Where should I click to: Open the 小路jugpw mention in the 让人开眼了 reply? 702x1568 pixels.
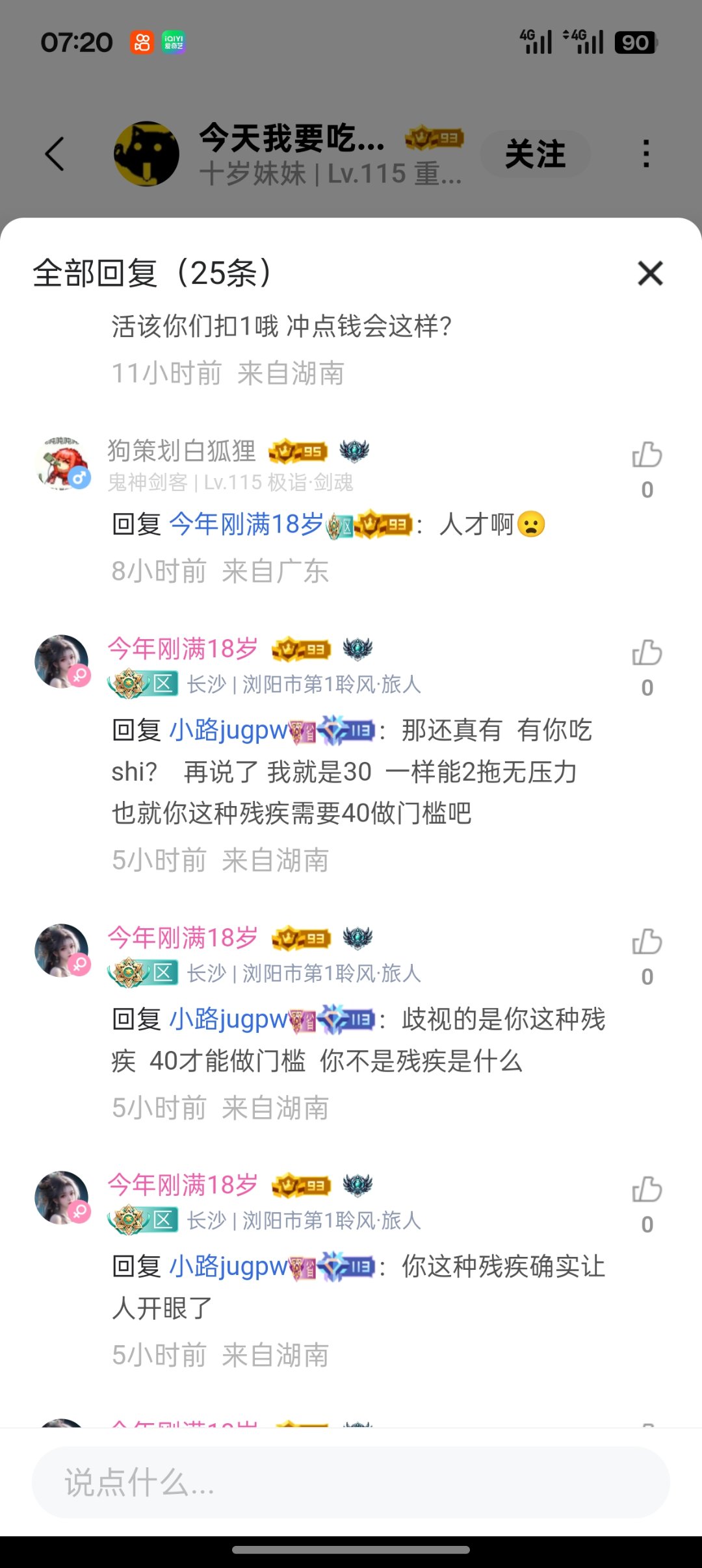pos(228,1267)
